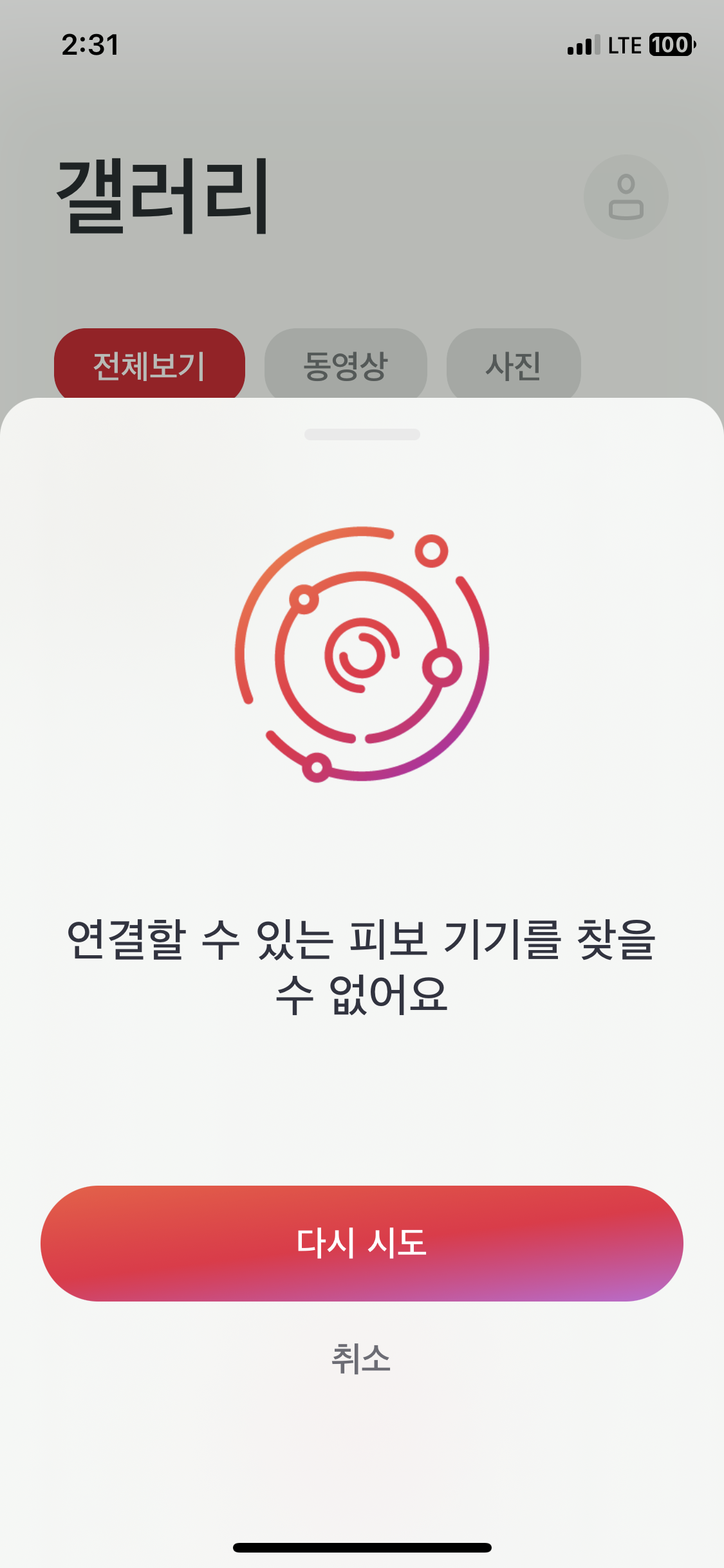Switch to the 사진 tab
Viewport: 724px width, 1568px height.
coord(514,365)
